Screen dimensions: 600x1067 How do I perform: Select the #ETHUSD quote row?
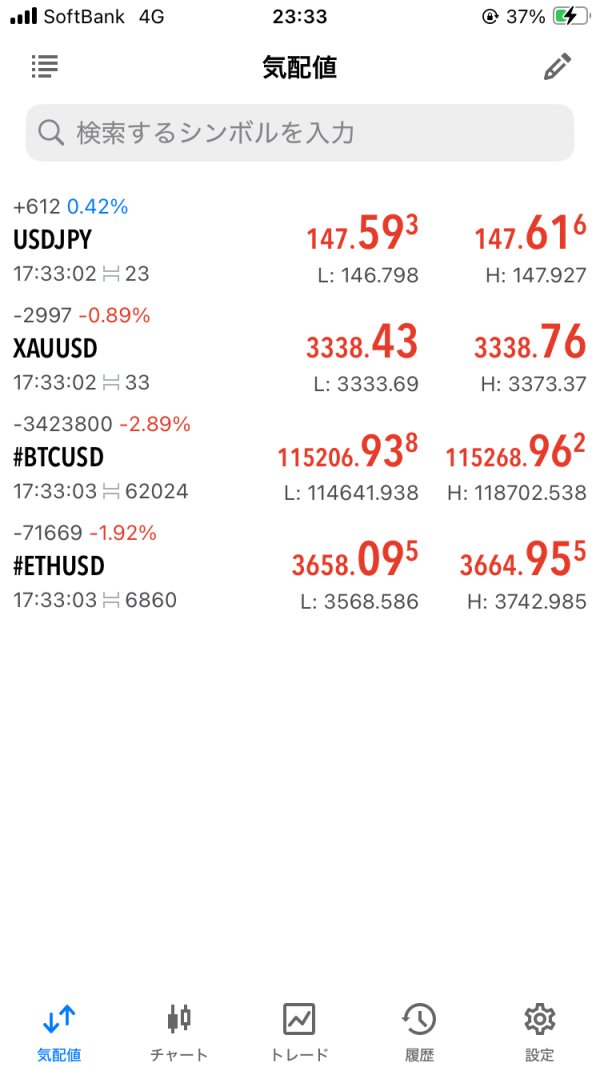(300, 567)
